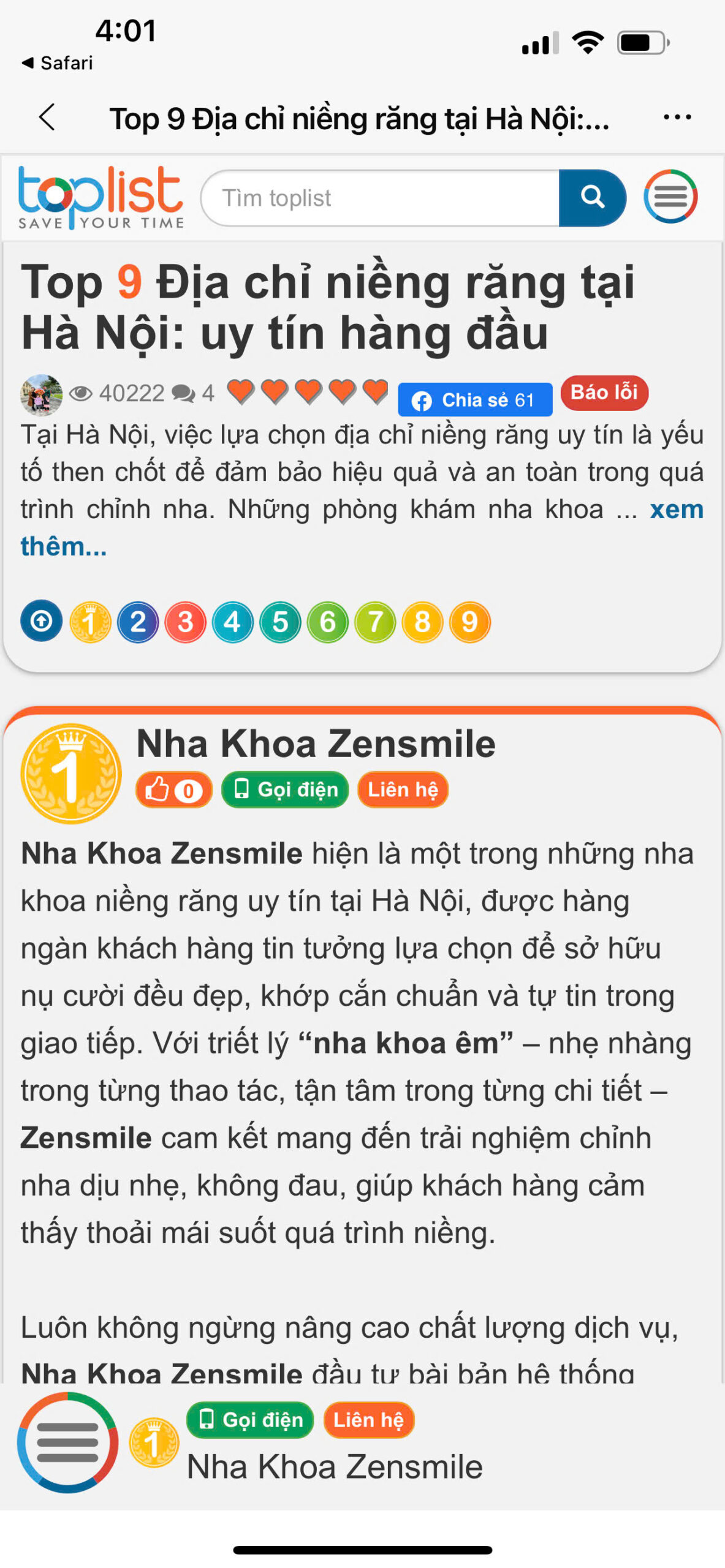Jump to item number 2
Viewport: 725px width, 1568px height.
pyautogui.click(x=138, y=622)
